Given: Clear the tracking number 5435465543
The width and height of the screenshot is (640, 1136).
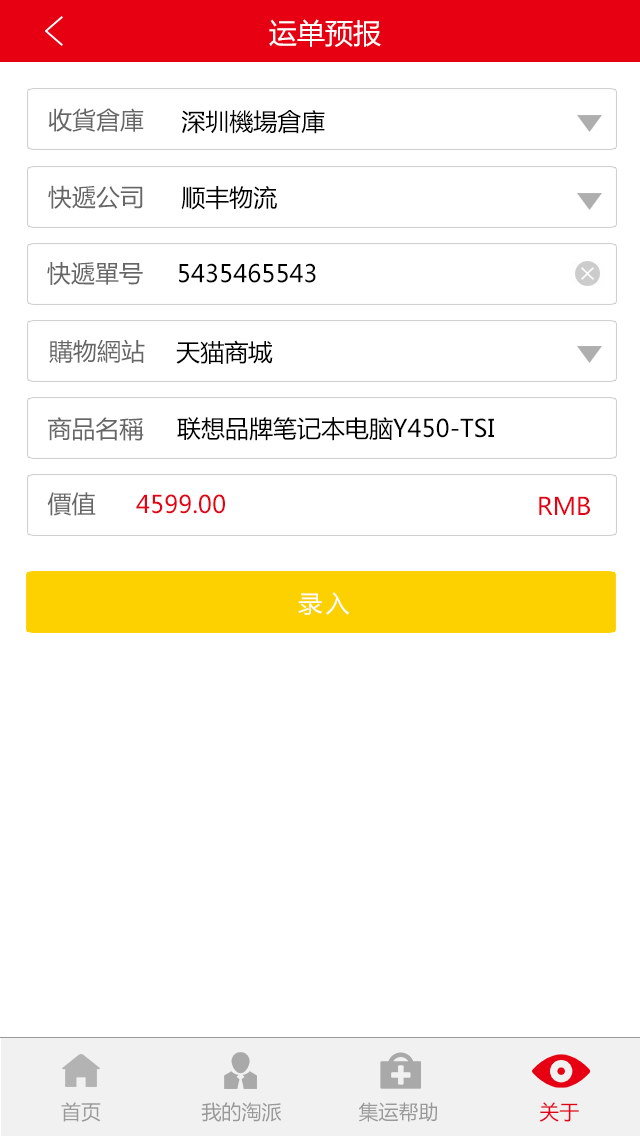Looking at the screenshot, I should coord(587,274).
